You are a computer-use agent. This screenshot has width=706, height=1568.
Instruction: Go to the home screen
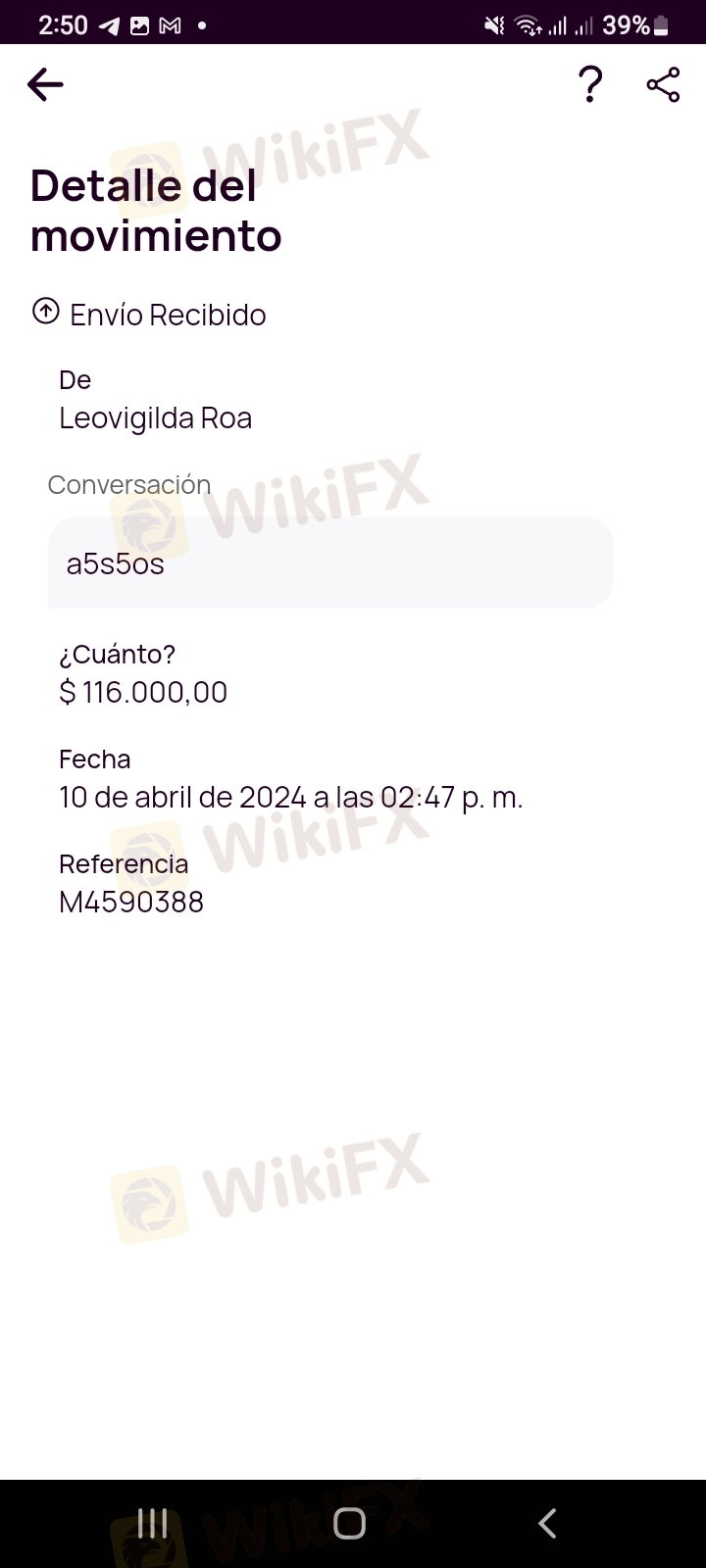tap(350, 1523)
